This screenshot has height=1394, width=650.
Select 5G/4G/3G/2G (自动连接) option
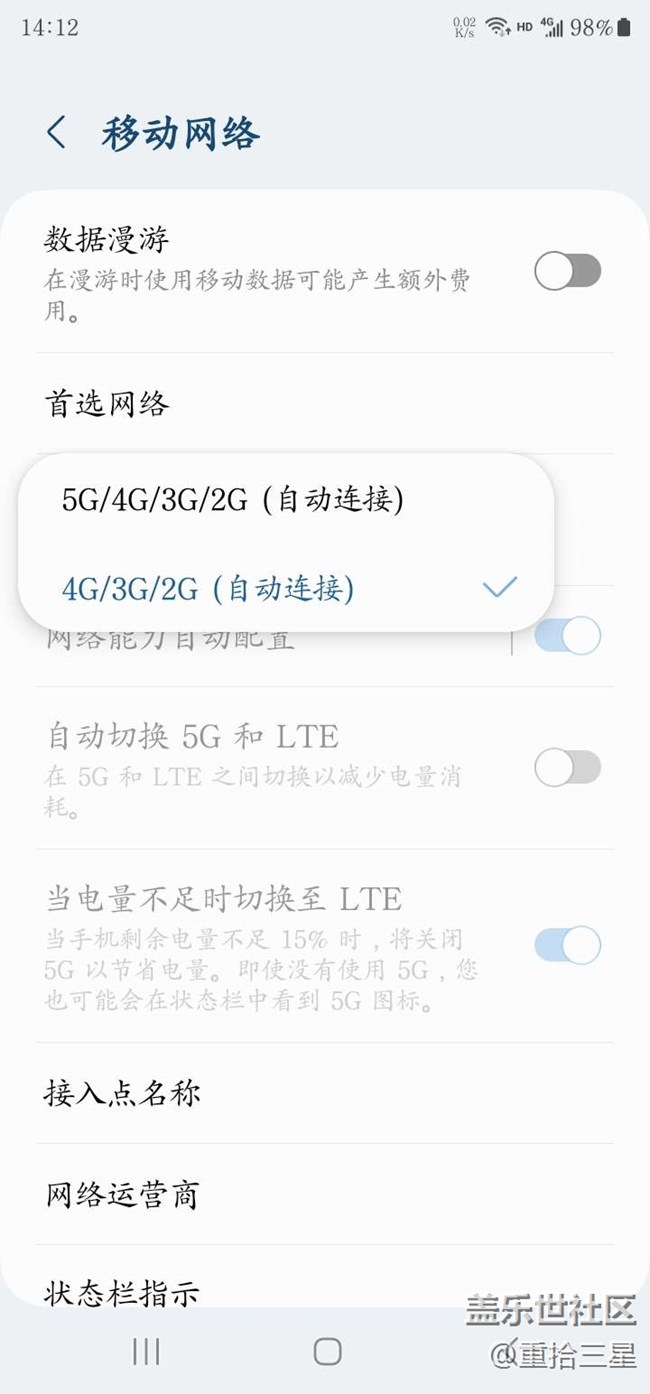coord(286,499)
